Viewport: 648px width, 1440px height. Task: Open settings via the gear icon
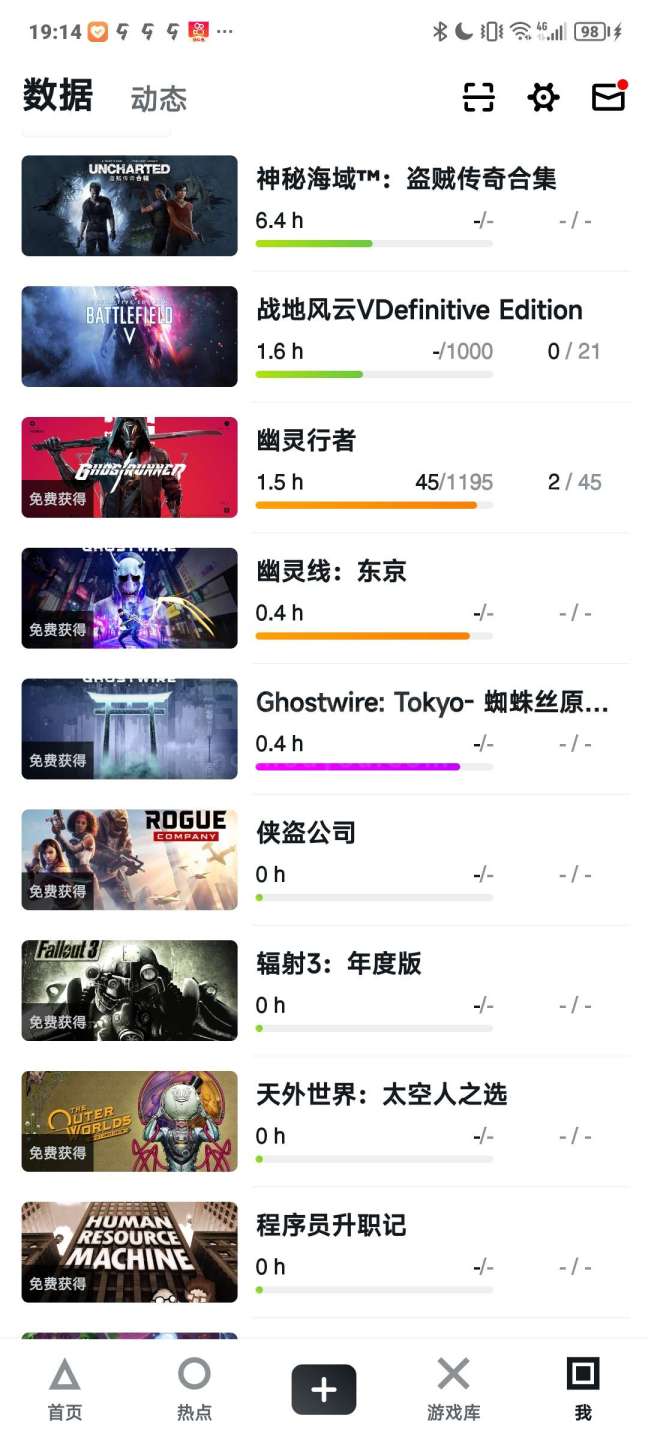(543, 97)
